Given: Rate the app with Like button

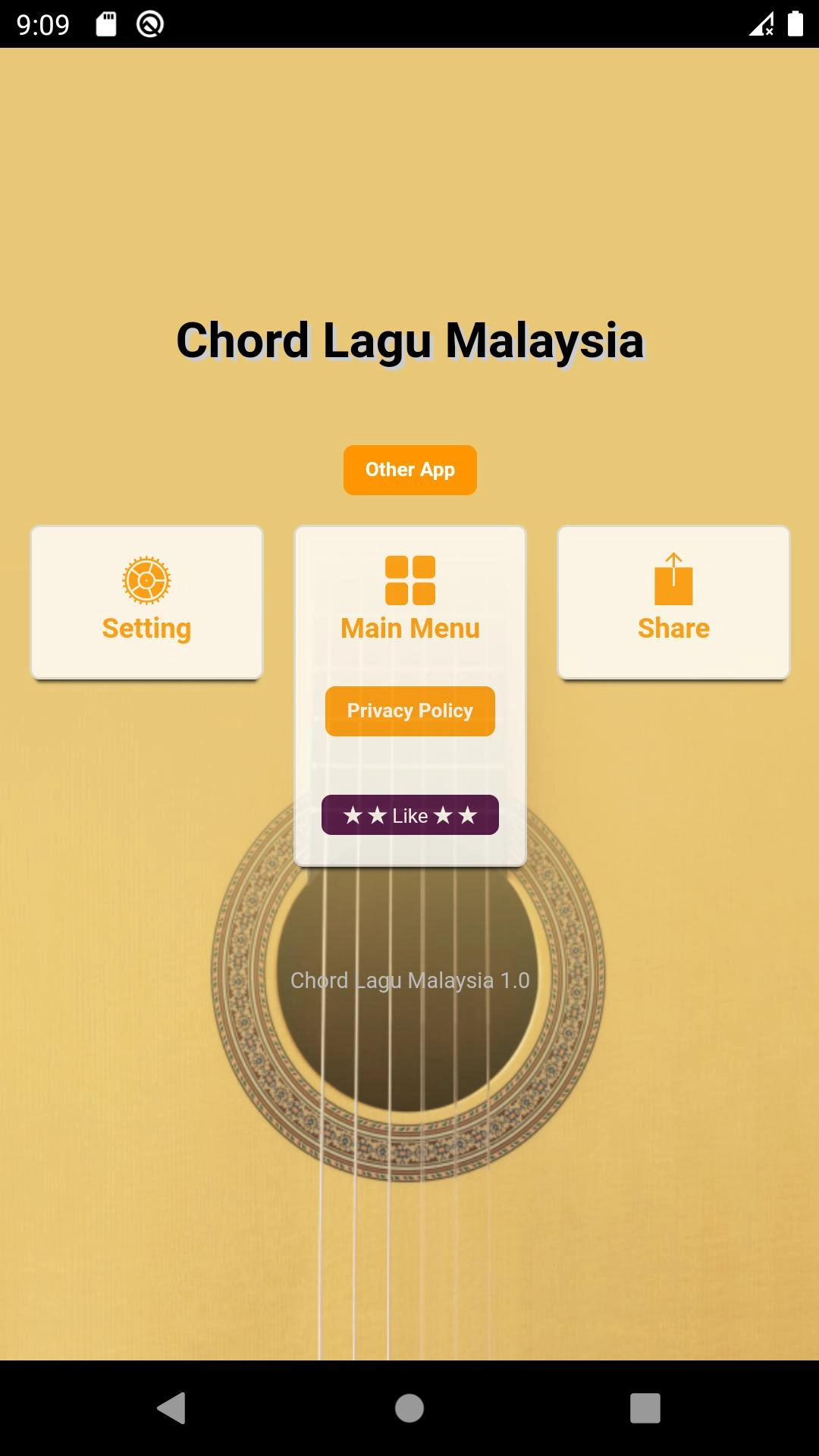Looking at the screenshot, I should coord(409,815).
